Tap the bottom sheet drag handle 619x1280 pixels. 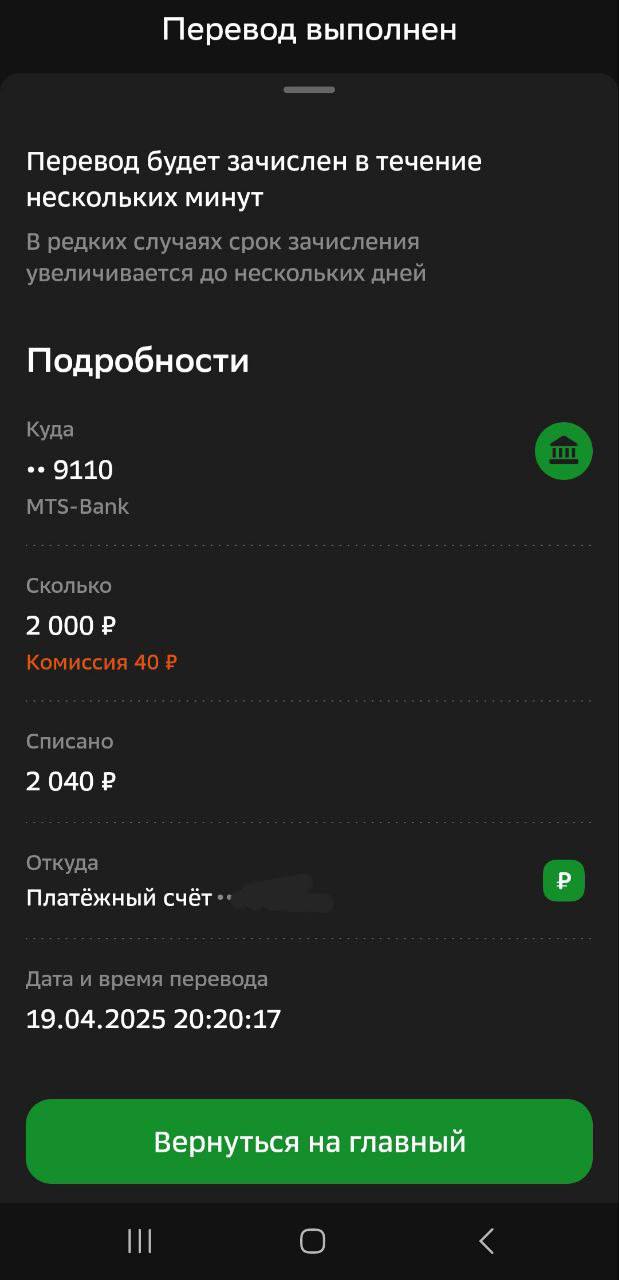309,90
